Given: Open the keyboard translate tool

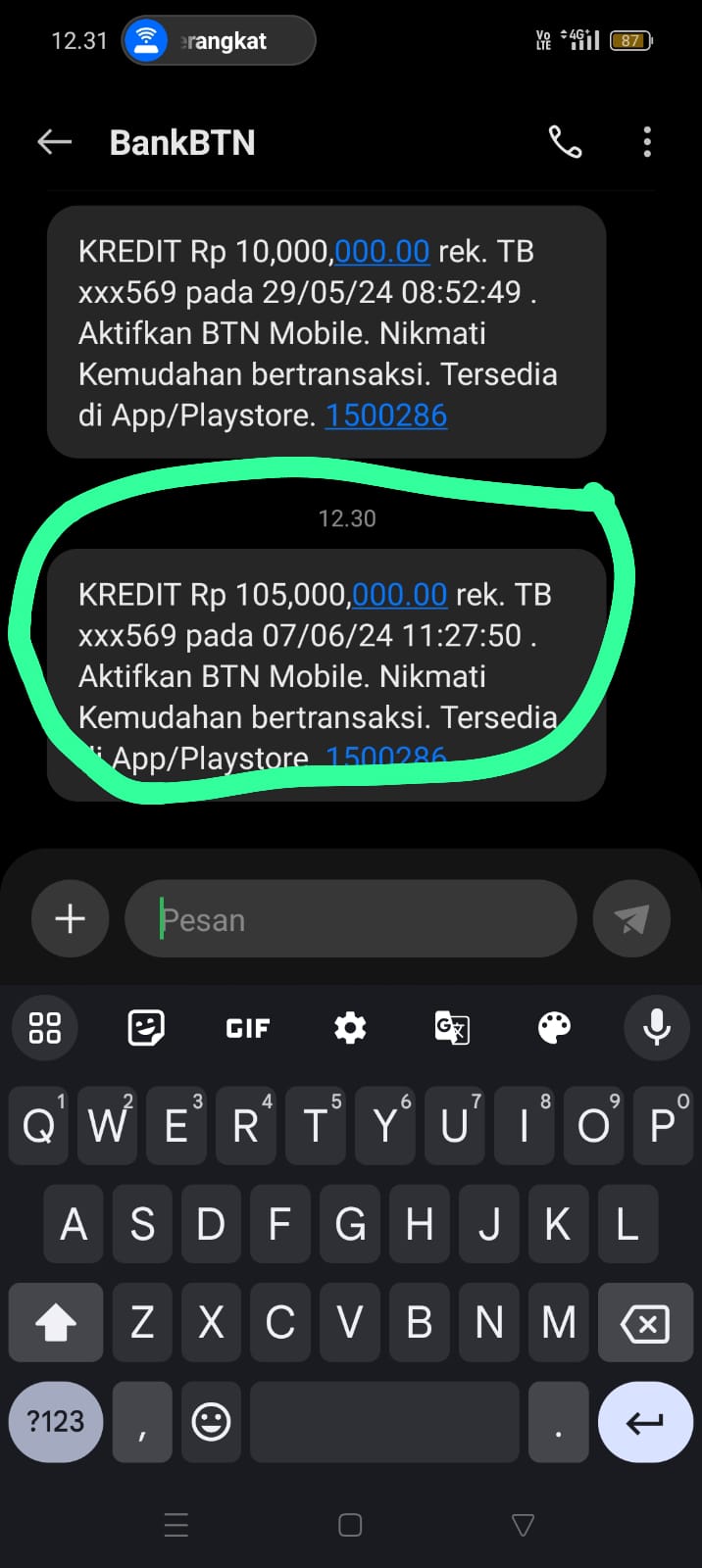Looking at the screenshot, I should 452,1028.
